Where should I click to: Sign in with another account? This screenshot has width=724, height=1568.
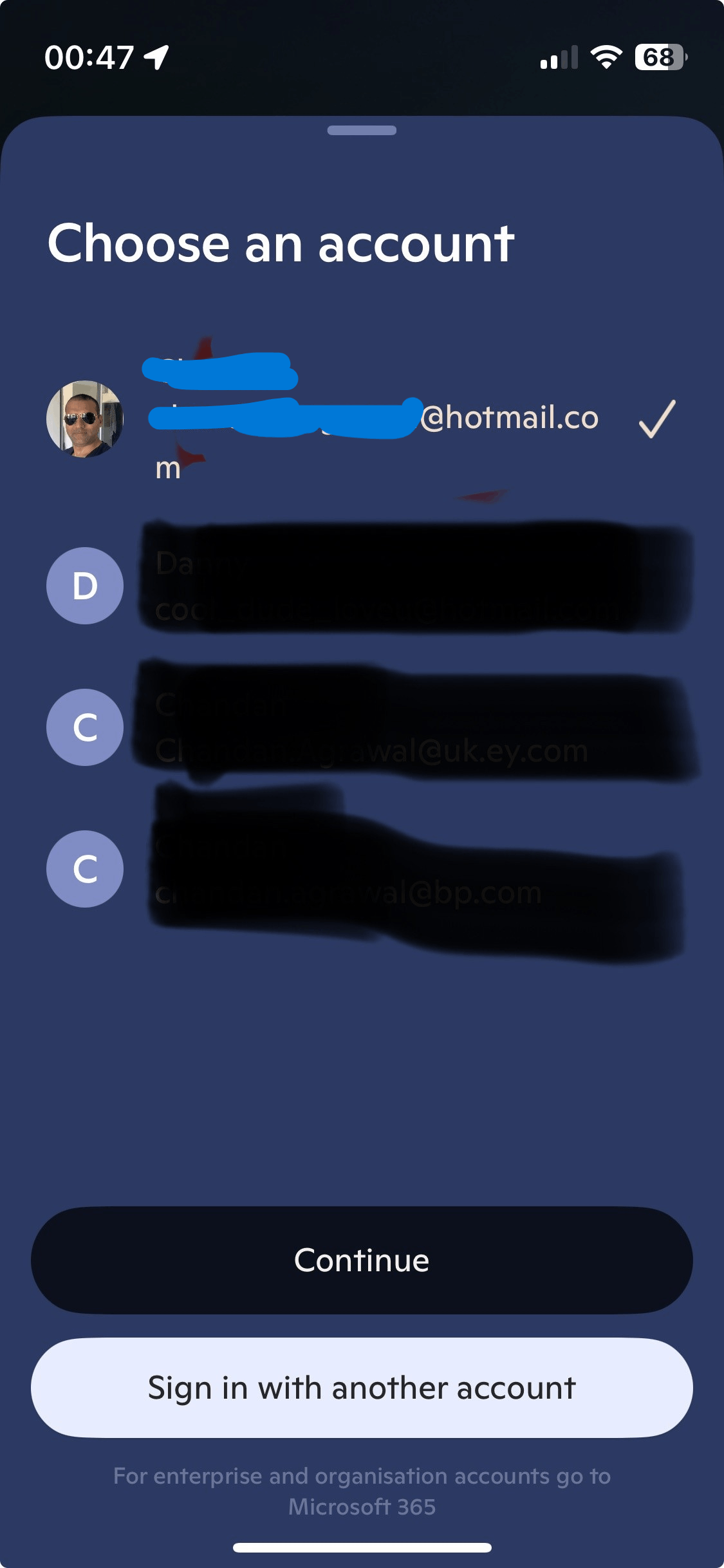pos(362,1388)
